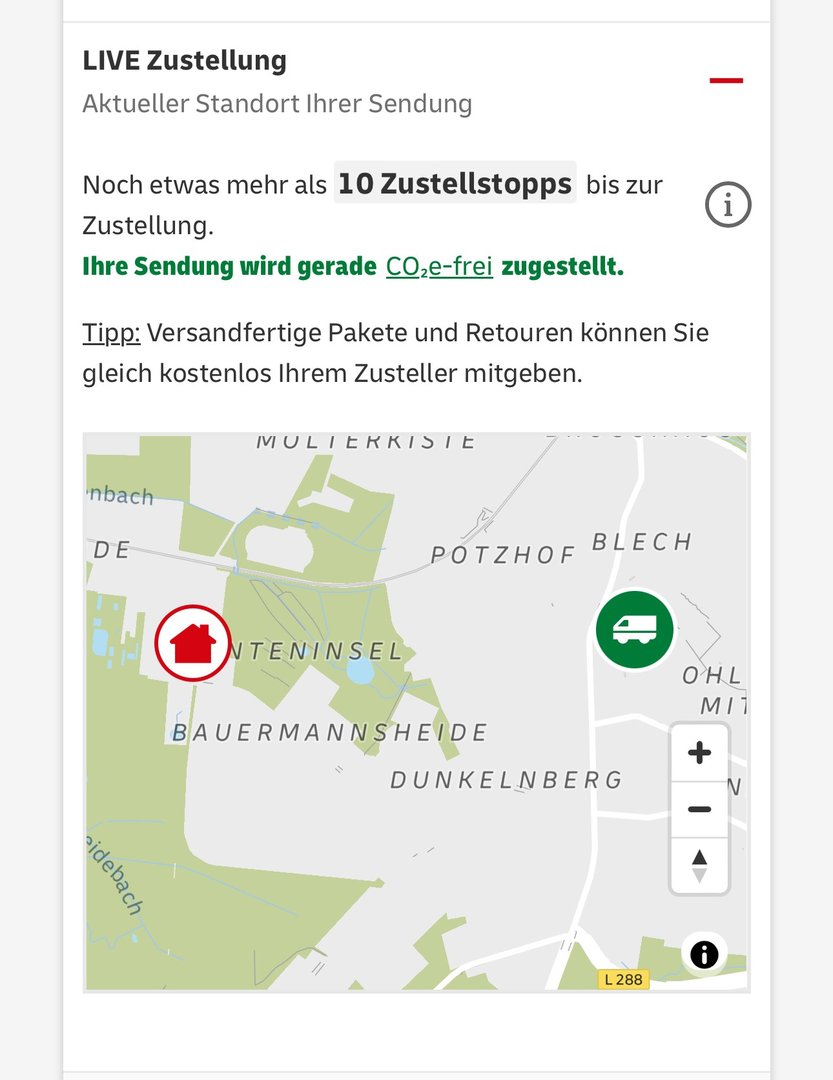833x1080 pixels.
Task: Tap the green delivery van marker
Action: (635, 630)
